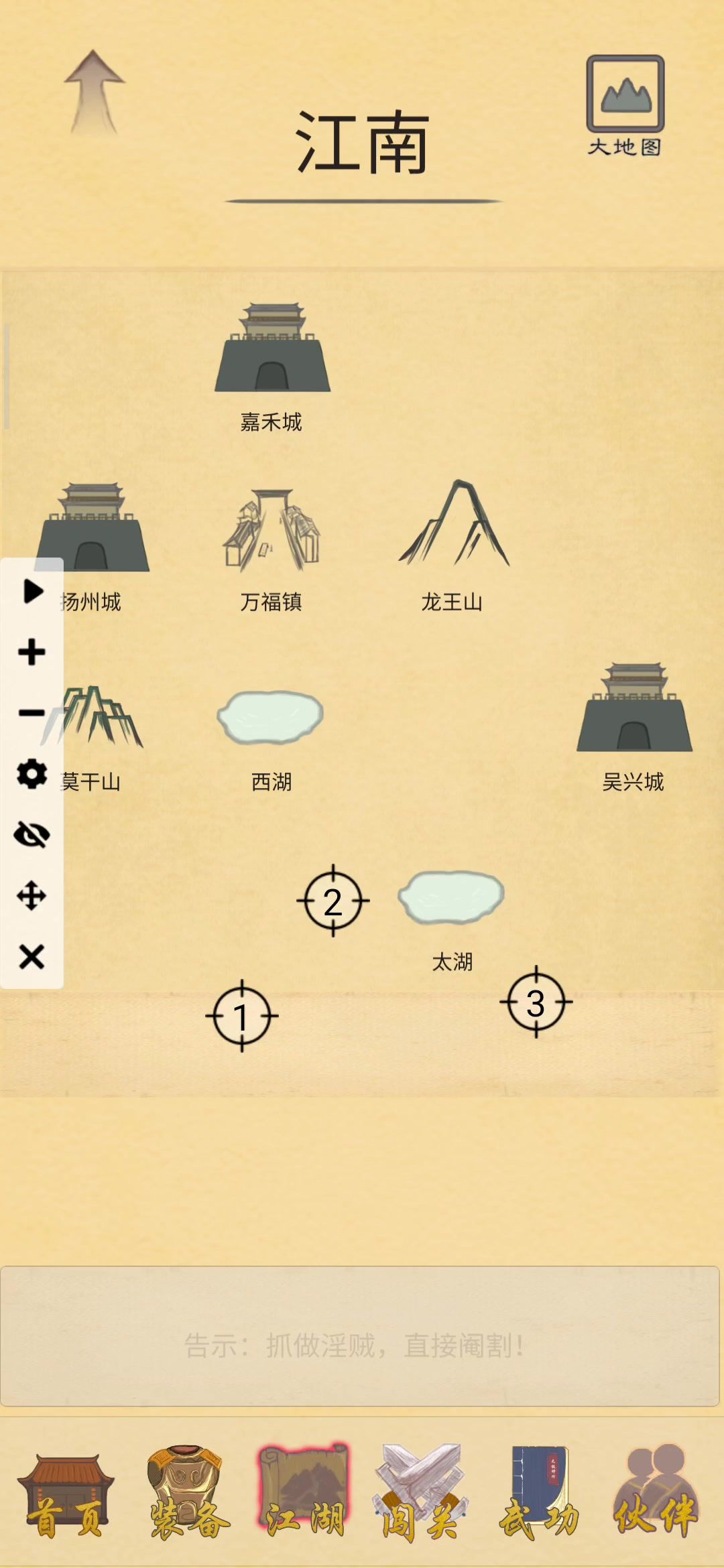This screenshot has height=1568, width=724.
Task: Add a new click target point
Action: (32, 652)
